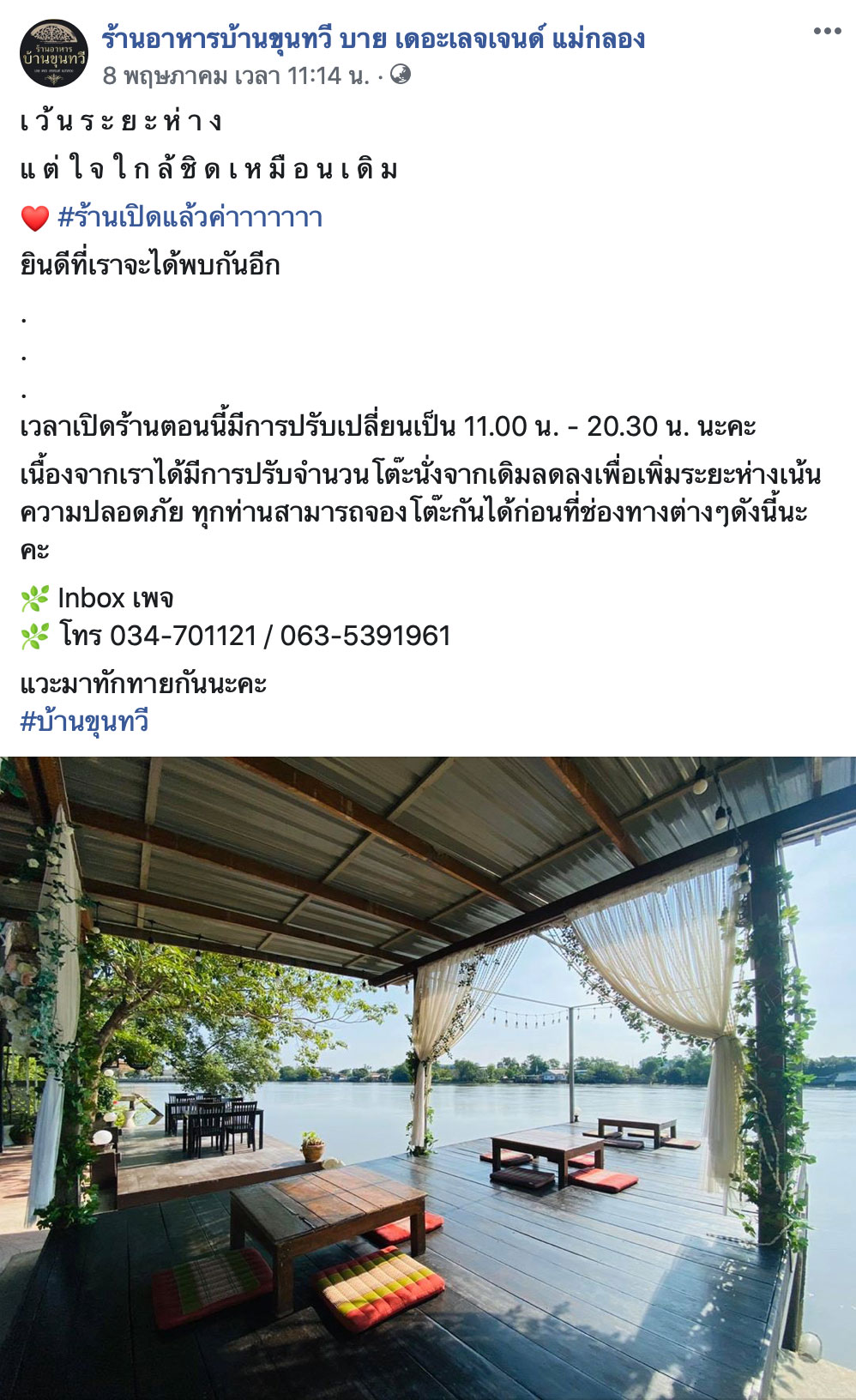Open the post's three-dot options menu

pos(827,32)
